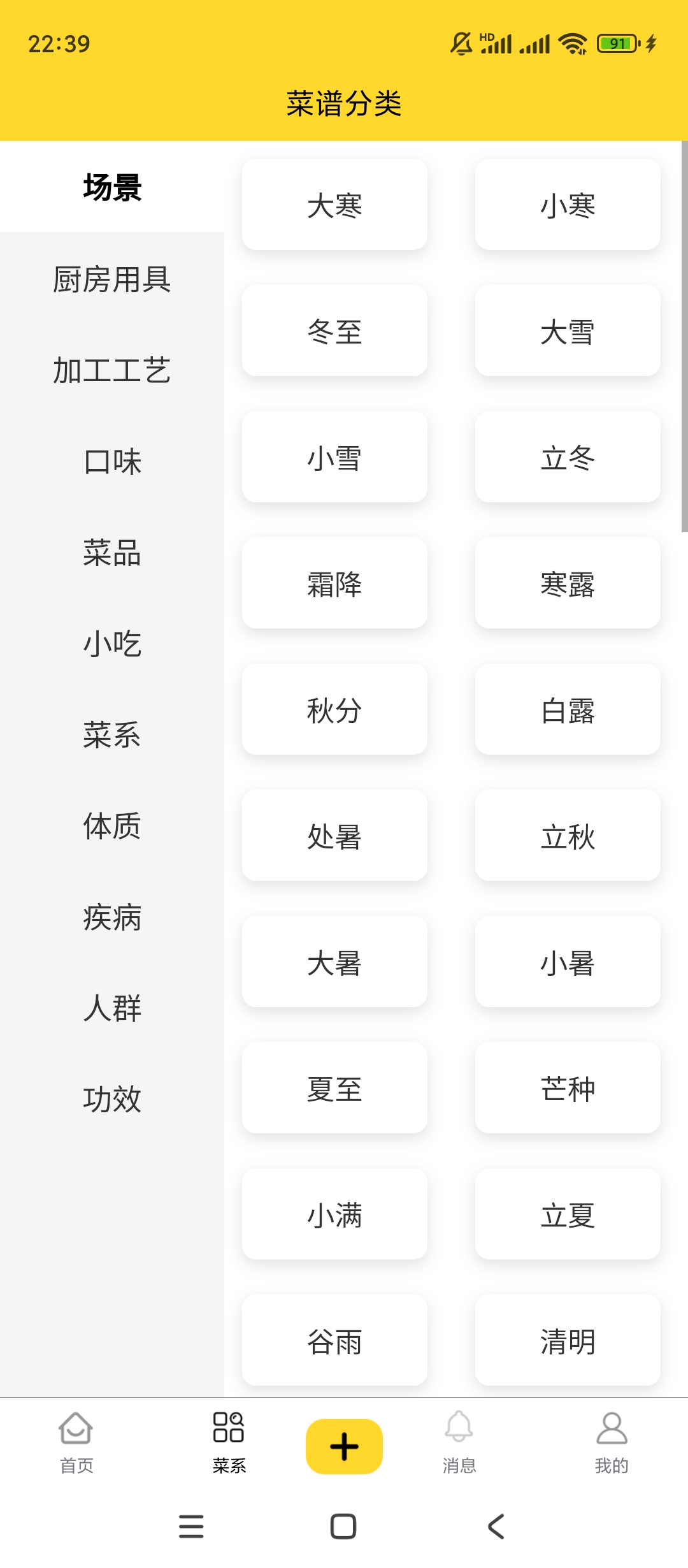Viewport: 688px width, 1568px height.
Task: Open the 大寒 recipes card
Action: pyautogui.click(x=334, y=205)
